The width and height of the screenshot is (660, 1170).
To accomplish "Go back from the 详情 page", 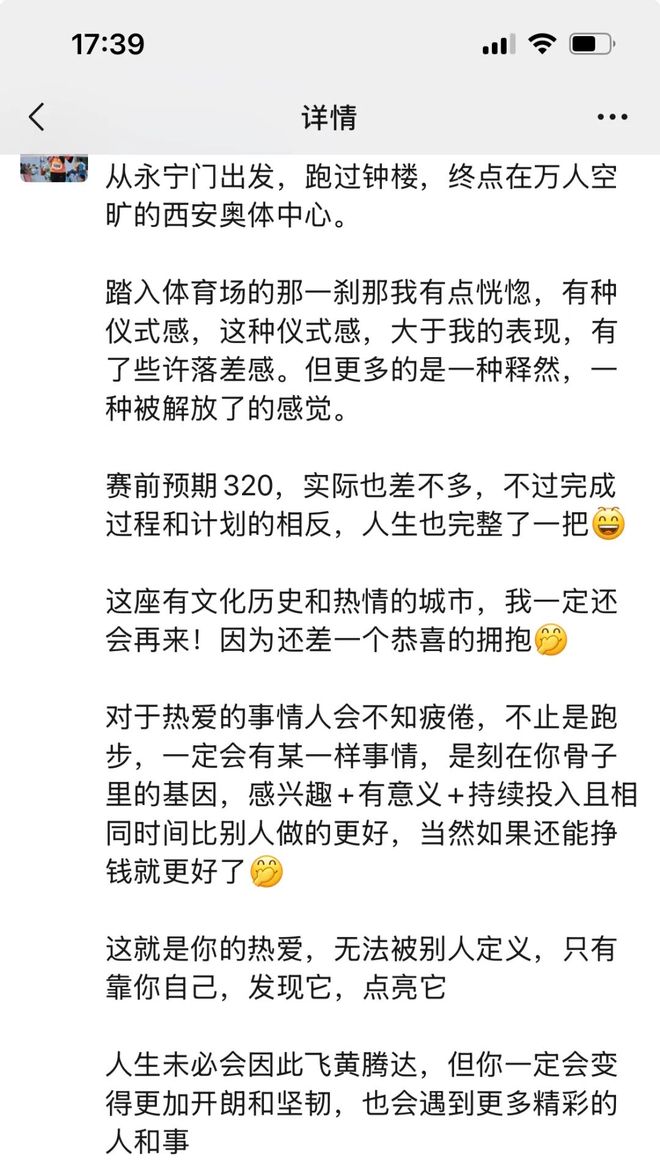I will 37,117.
